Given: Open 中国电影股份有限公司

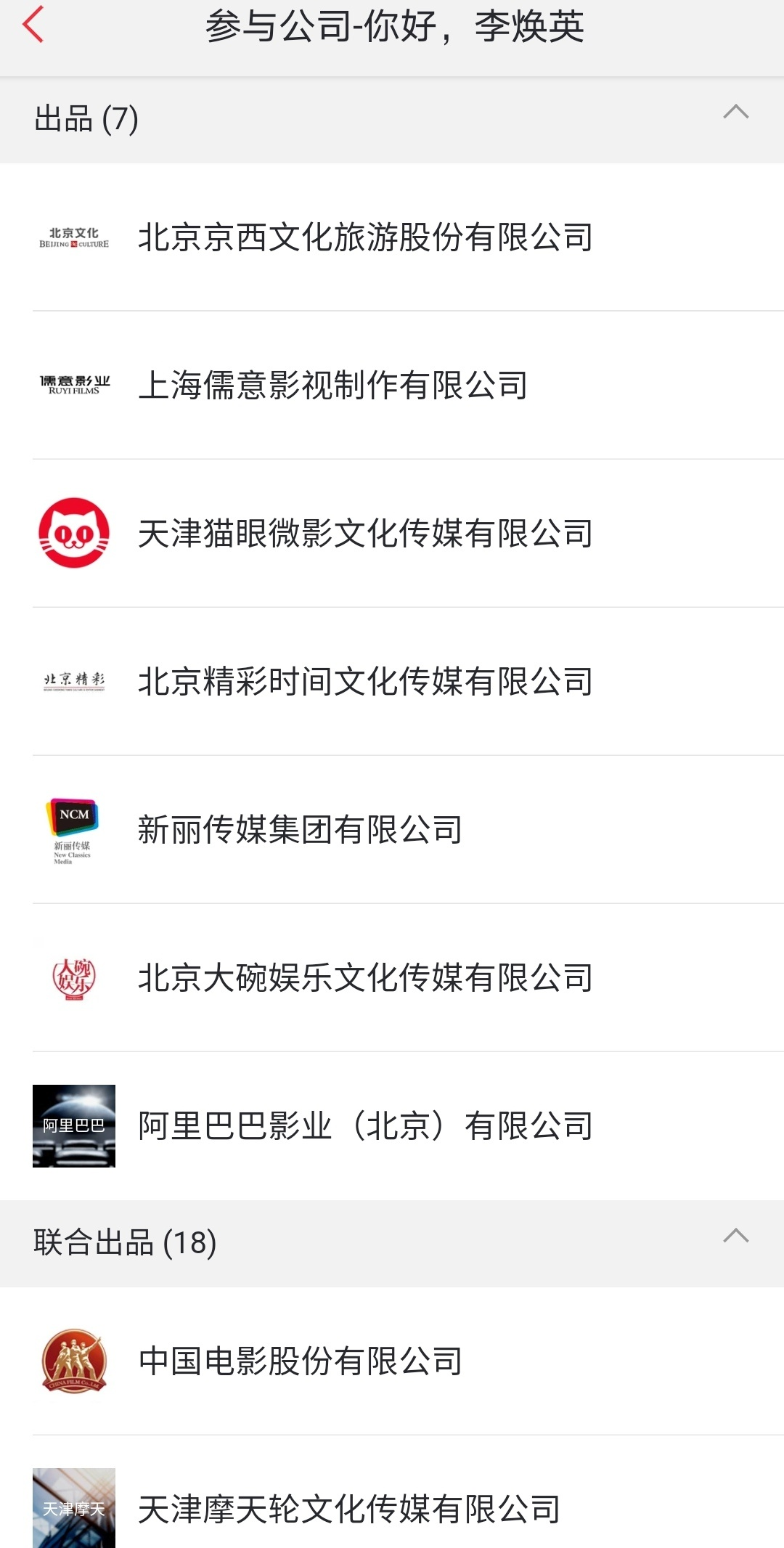Looking at the screenshot, I should tap(300, 1361).
